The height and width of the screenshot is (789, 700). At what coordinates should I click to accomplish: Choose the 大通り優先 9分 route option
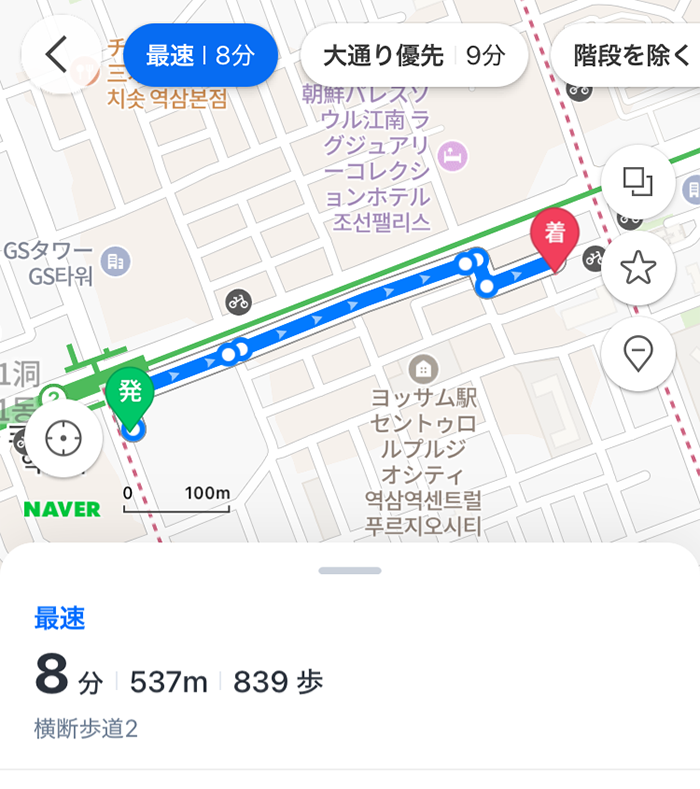pyautogui.click(x=413, y=56)
